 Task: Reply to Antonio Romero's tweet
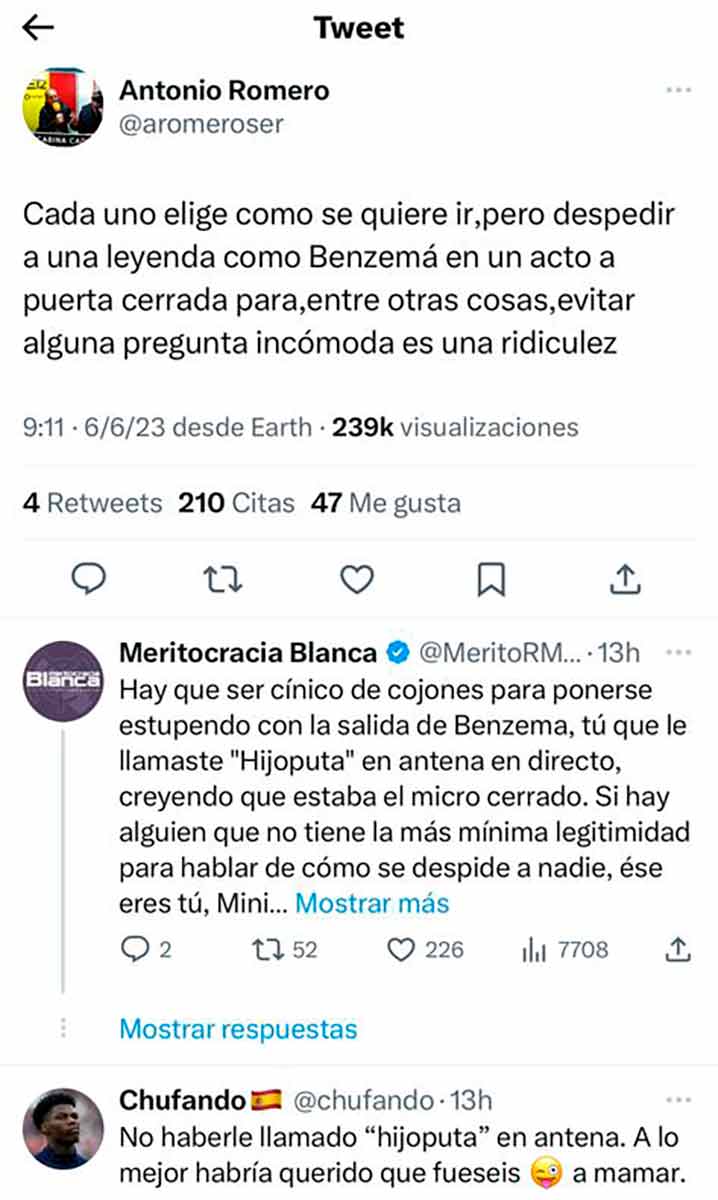pyautogui.click(x=90, y=577)
